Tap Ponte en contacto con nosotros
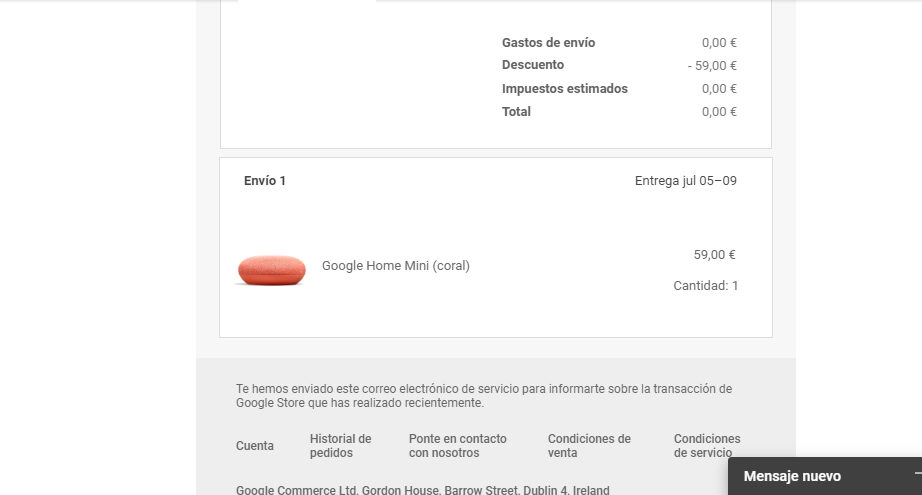Screen dimensions: 922x495 457,446
